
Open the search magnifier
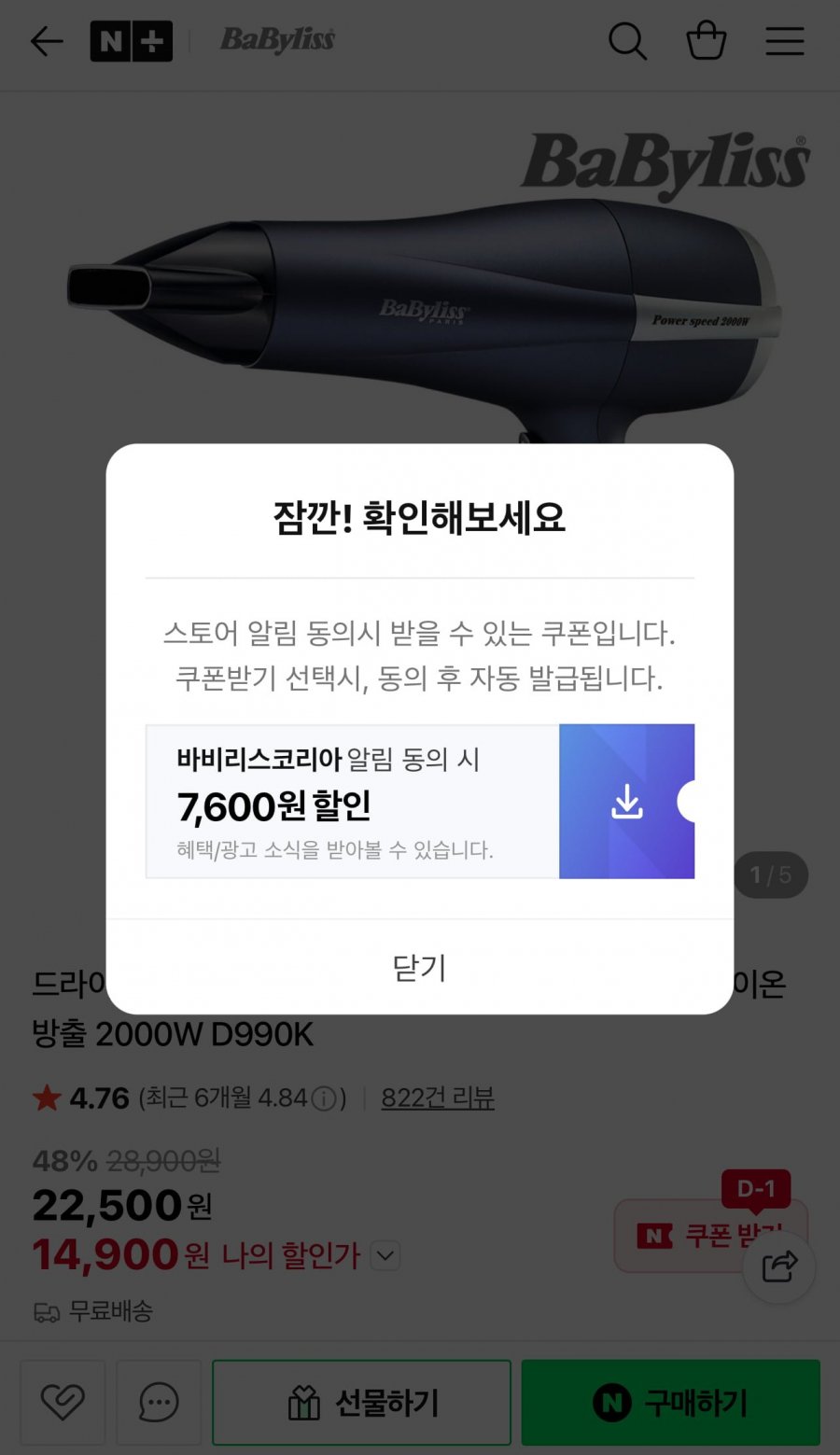[x=627, y=42]
